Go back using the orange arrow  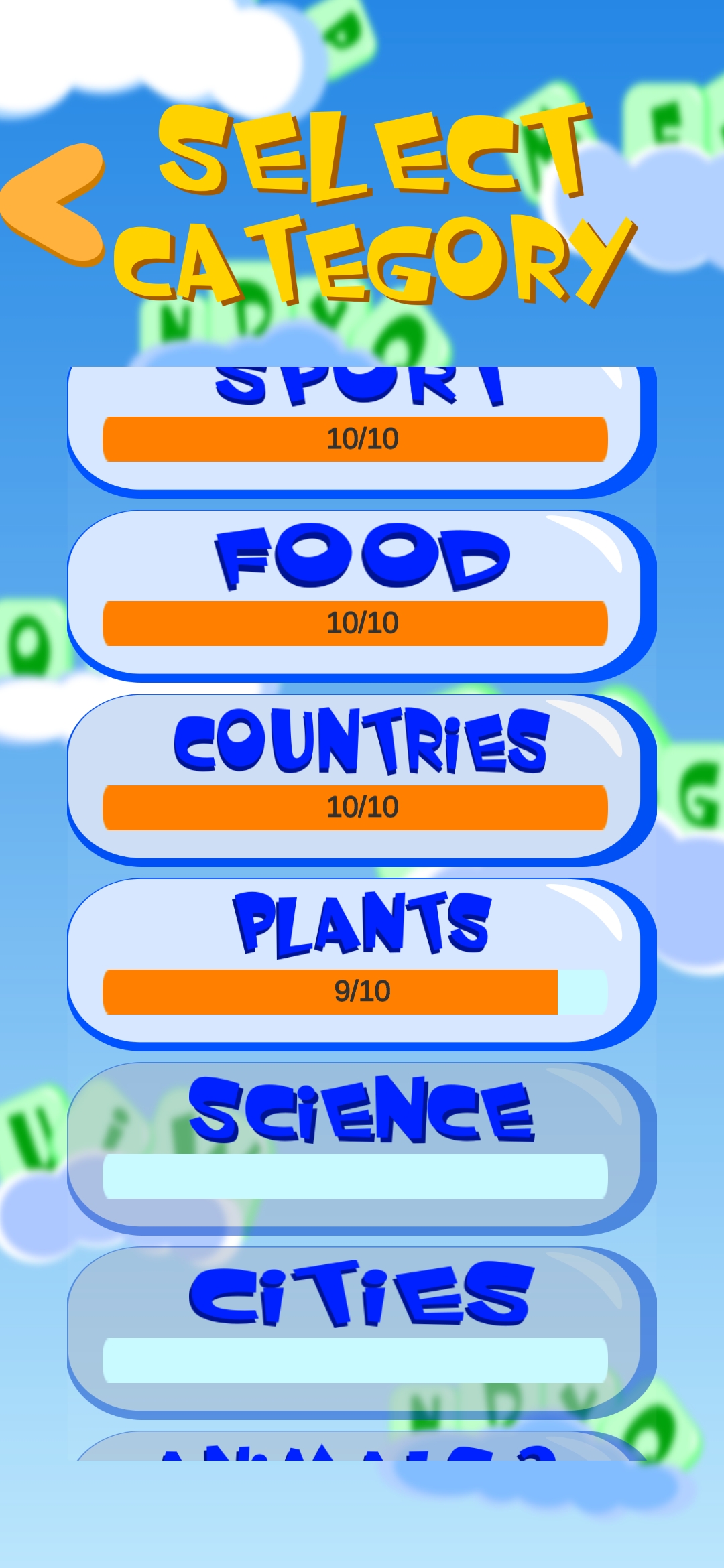tap(55, 203)
